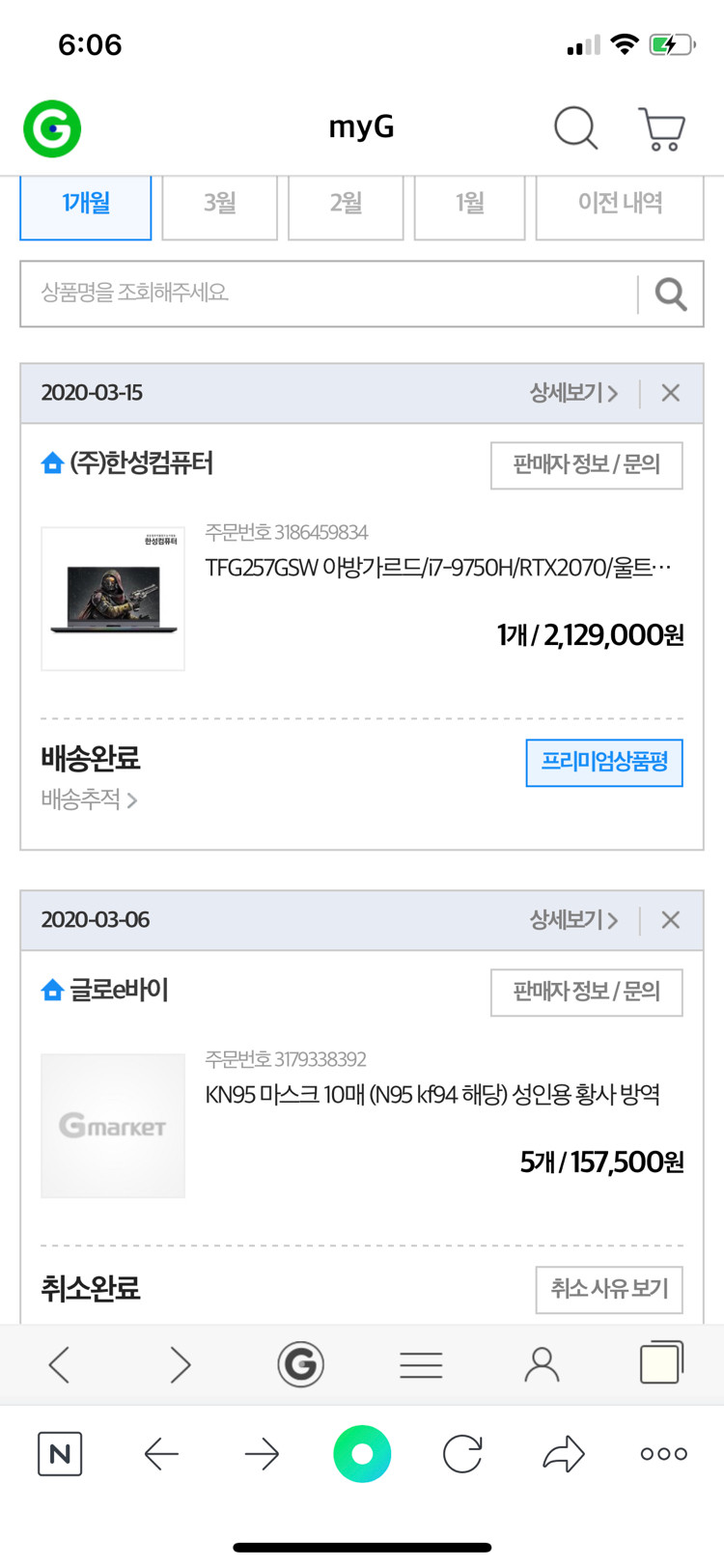
Task: Reload the page with the browser refresh icon
Action: [x=462, y=1454]
